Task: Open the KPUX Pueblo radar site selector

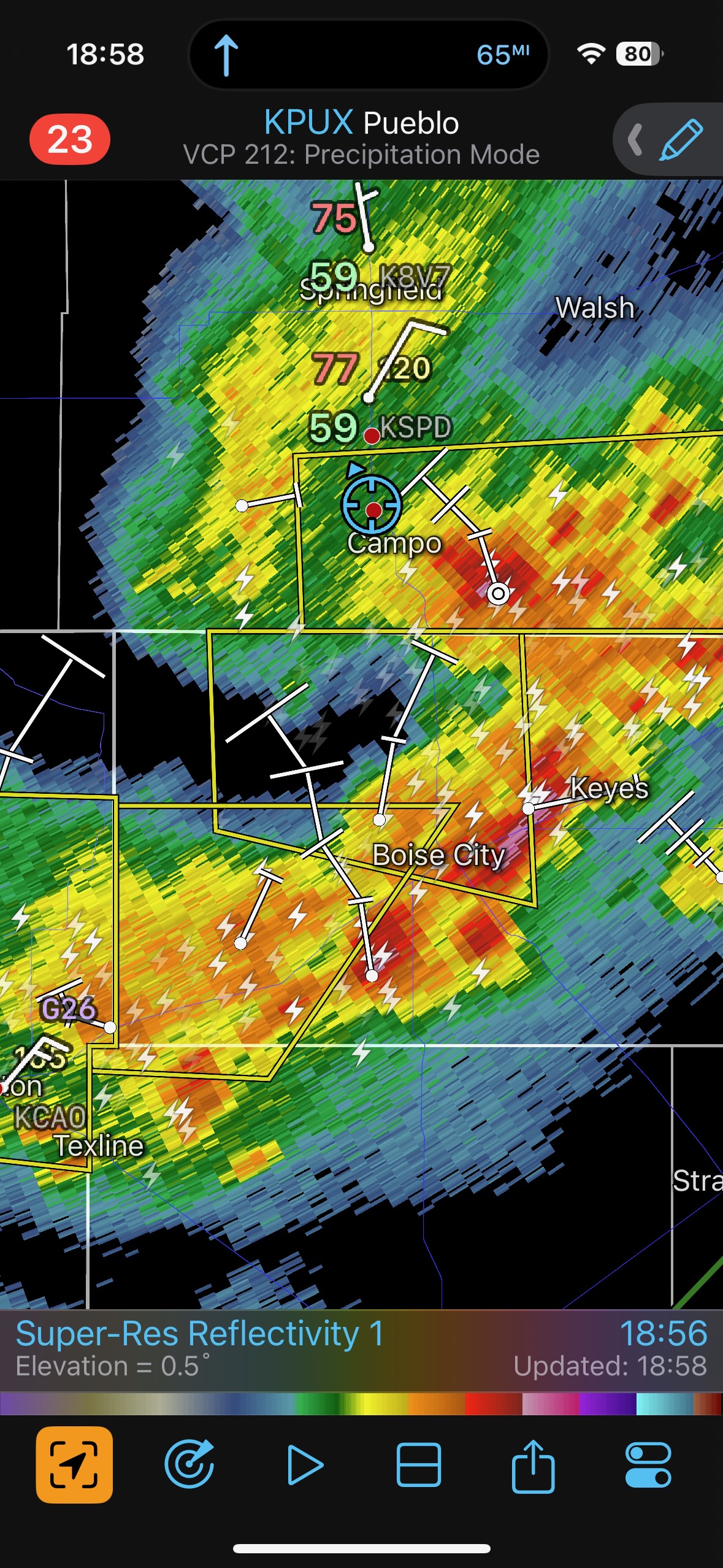Action: tap(361, 123)
